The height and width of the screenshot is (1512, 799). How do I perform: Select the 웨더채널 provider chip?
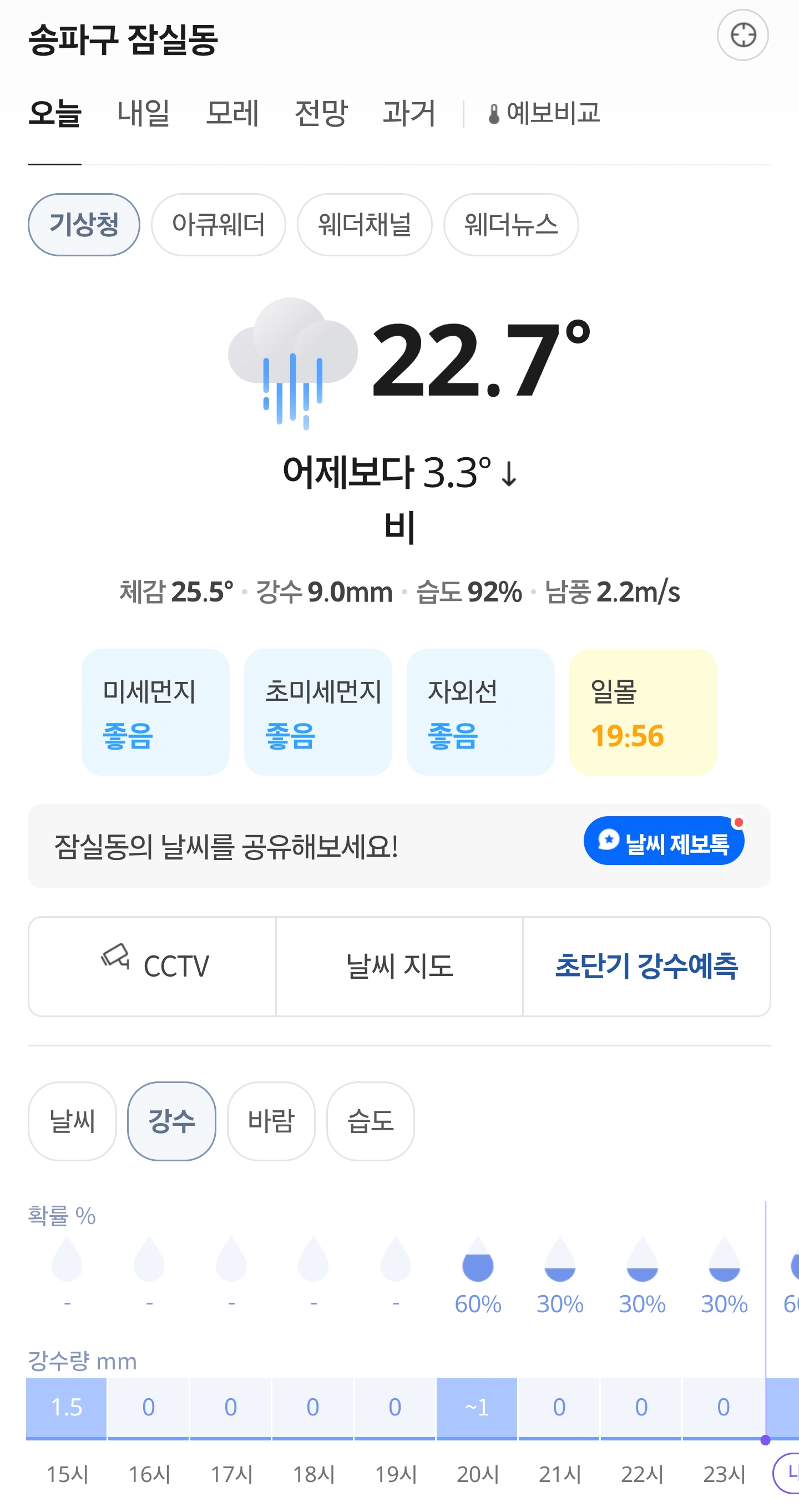[x=365, y=225]
